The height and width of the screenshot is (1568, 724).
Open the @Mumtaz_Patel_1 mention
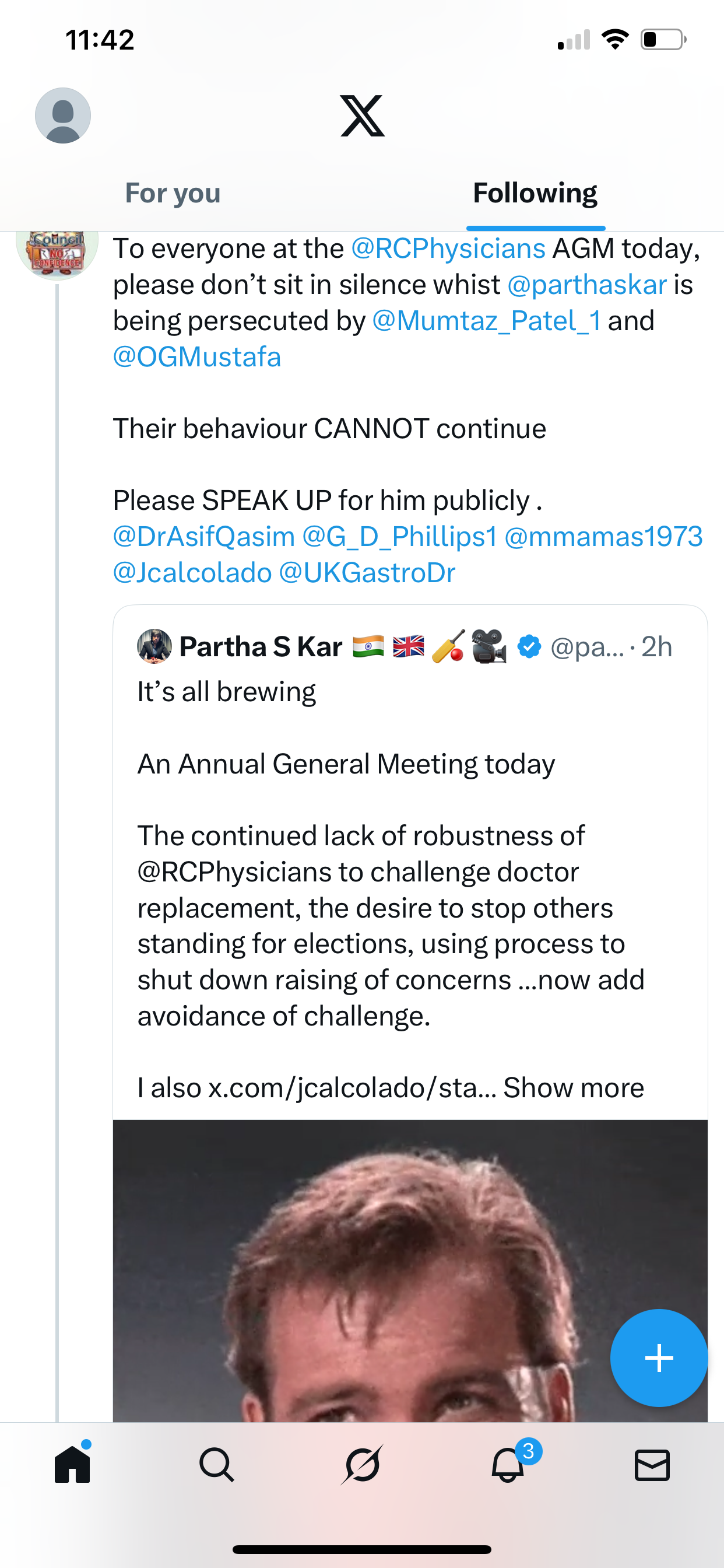pyautogui.click(x=486, y=321)
